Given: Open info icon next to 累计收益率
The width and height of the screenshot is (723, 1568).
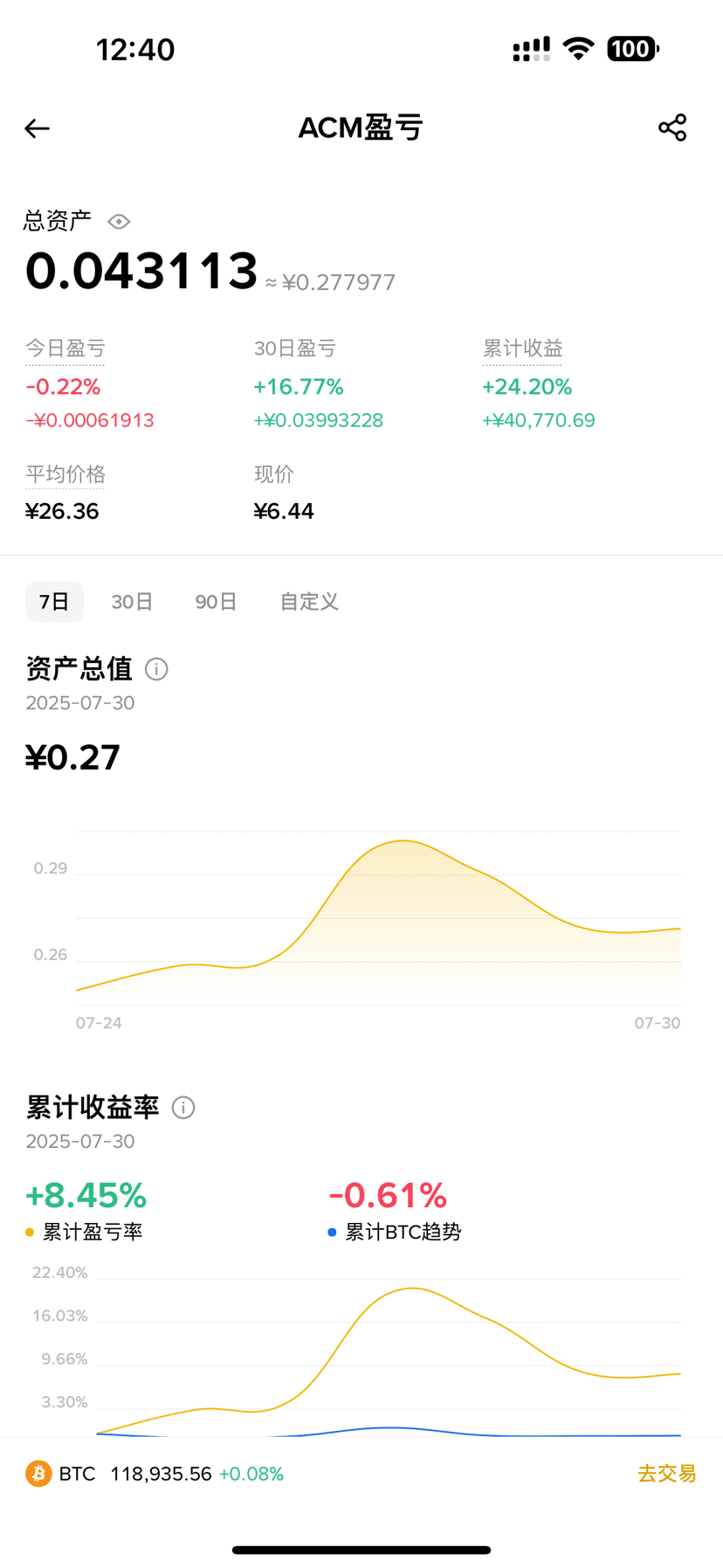Looking at the screenshot, I should tap(183, 1108).
